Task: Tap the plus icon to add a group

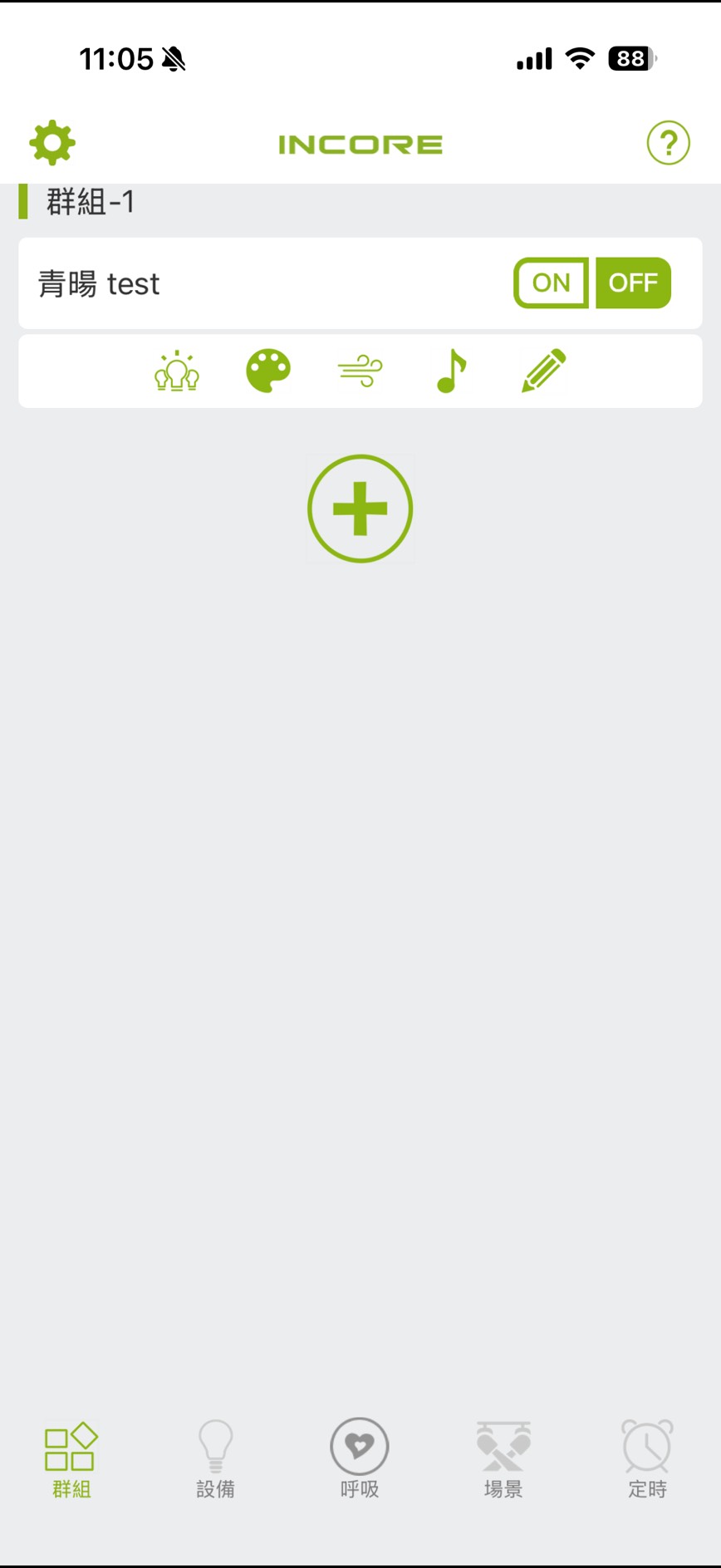Action: [360, 508]
